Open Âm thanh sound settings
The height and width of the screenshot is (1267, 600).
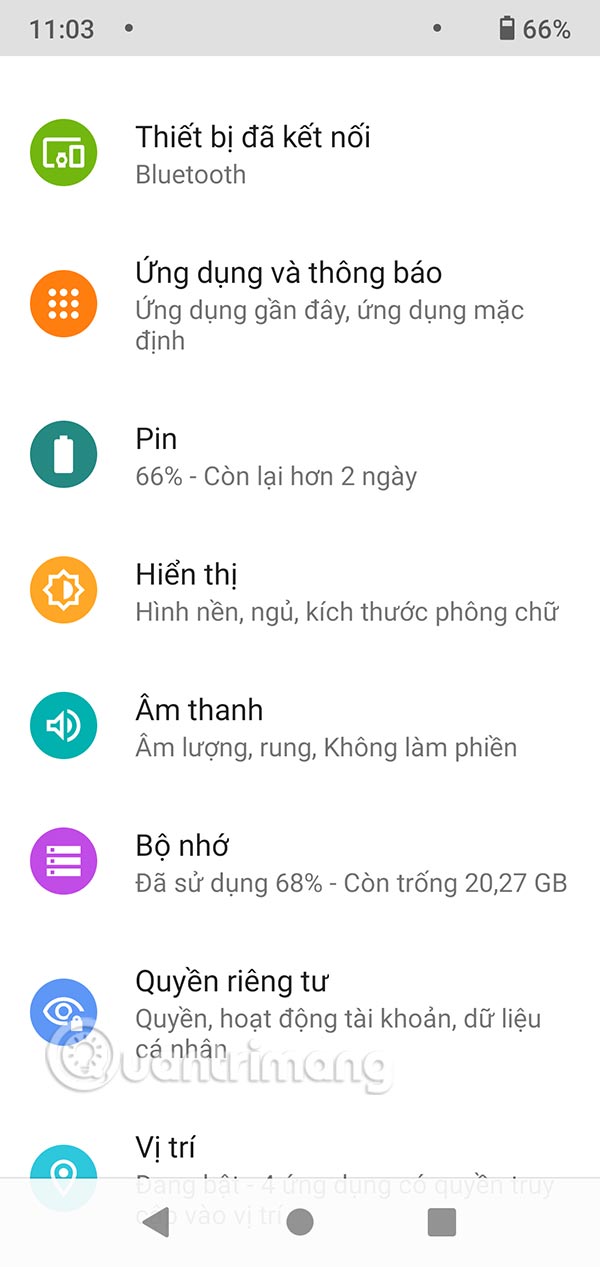pos(300,727)
